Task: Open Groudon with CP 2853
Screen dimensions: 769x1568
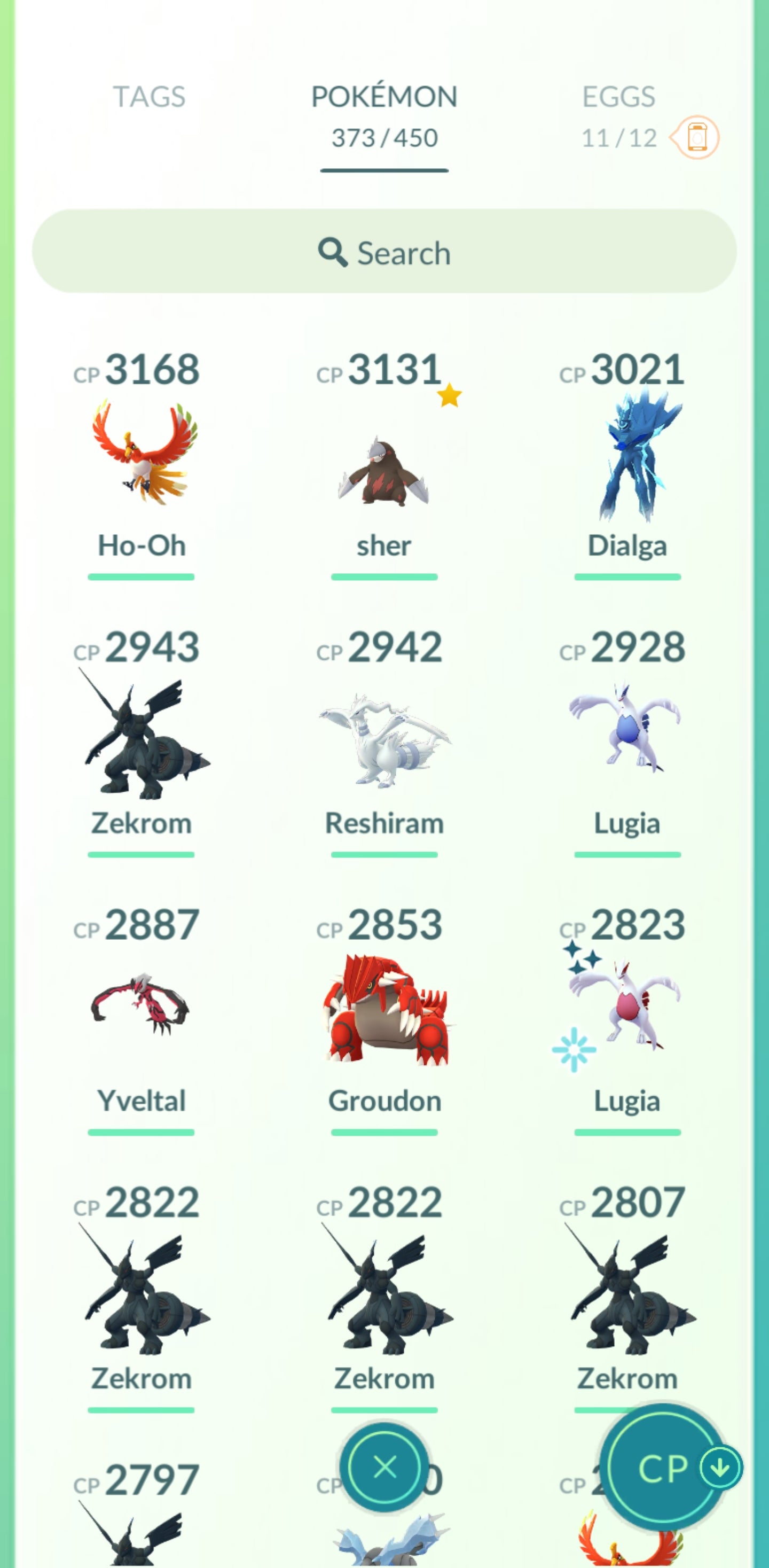Action: [x=386, y=1010]
